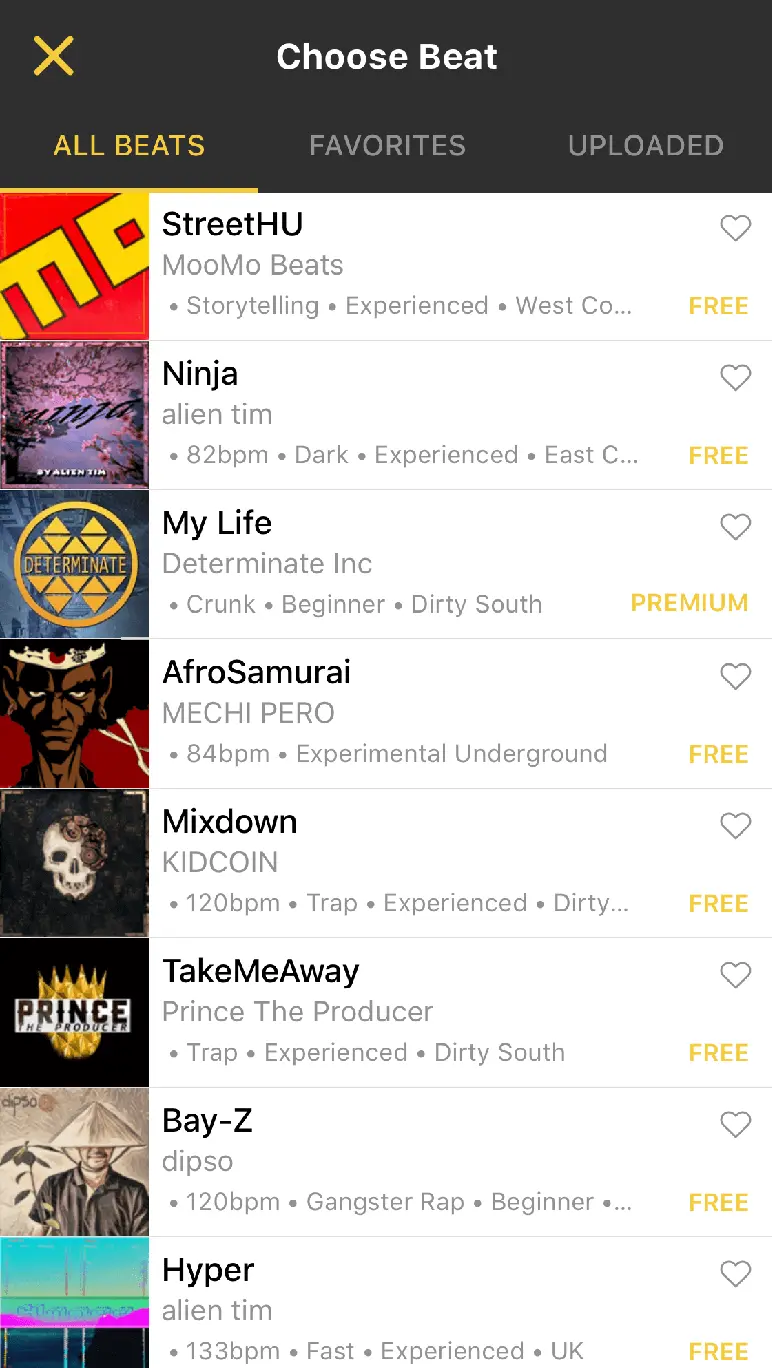Select the All Beats tab
This screenshot has width=772, height=1368.
point(129,145)
